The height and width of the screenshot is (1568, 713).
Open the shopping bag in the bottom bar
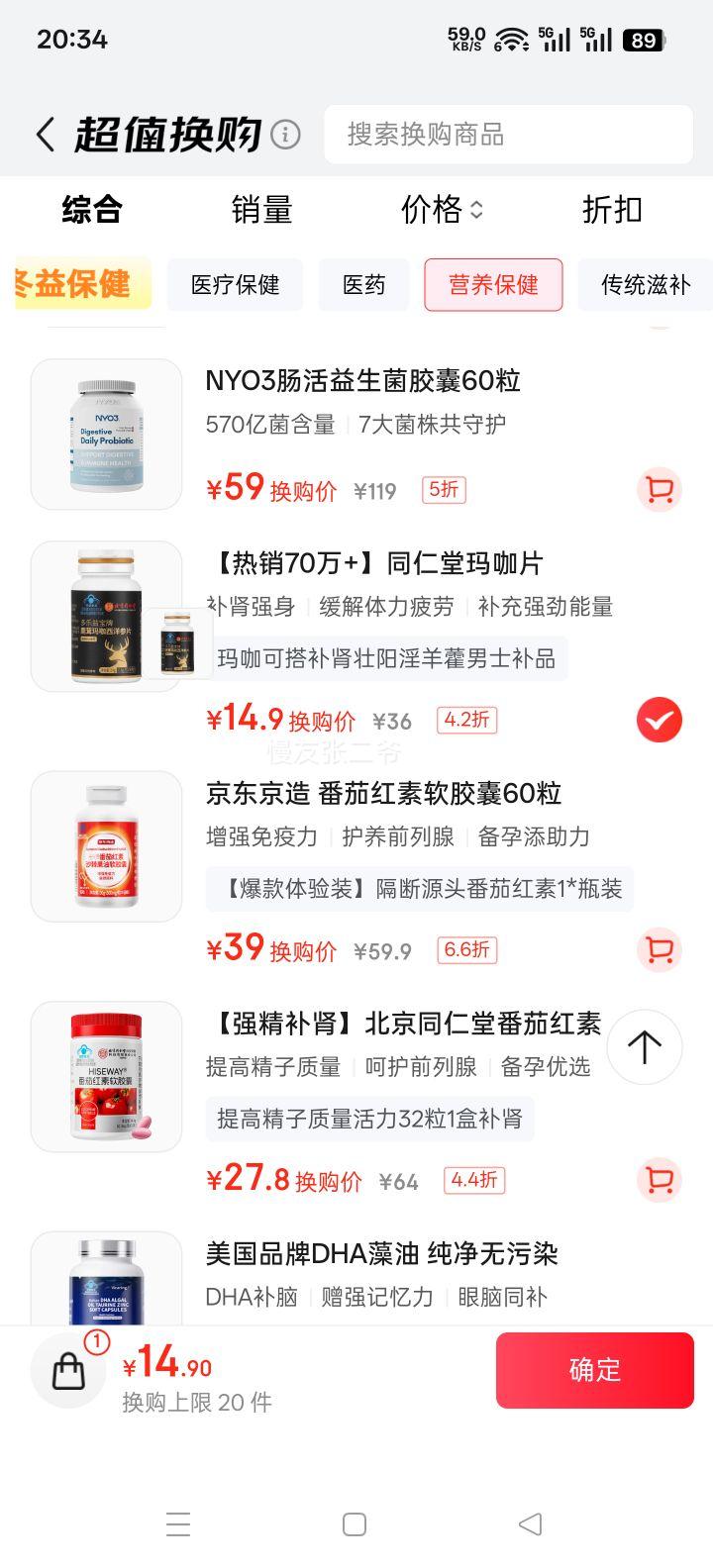tap(67, 1370)
